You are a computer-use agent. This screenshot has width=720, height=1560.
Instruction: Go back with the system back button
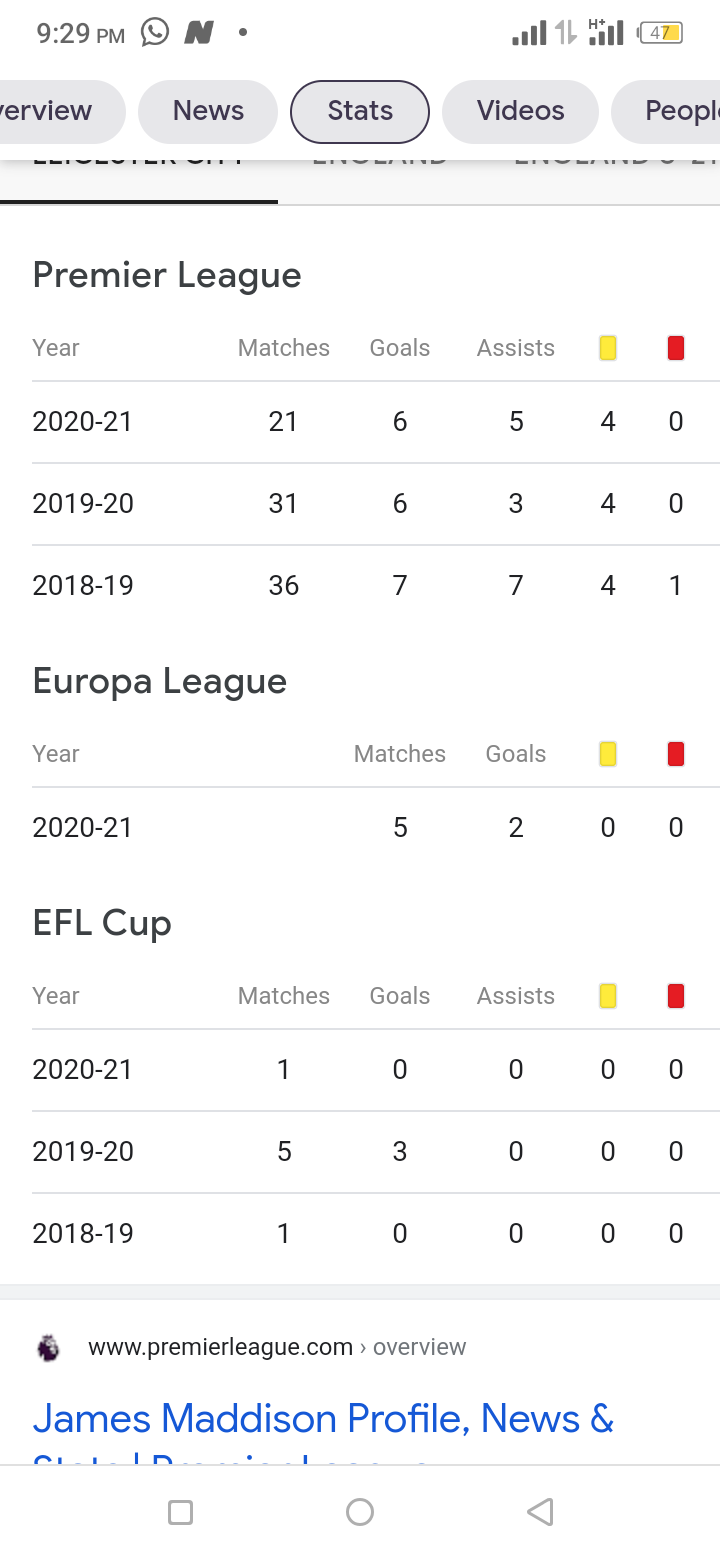point(540,1512)
